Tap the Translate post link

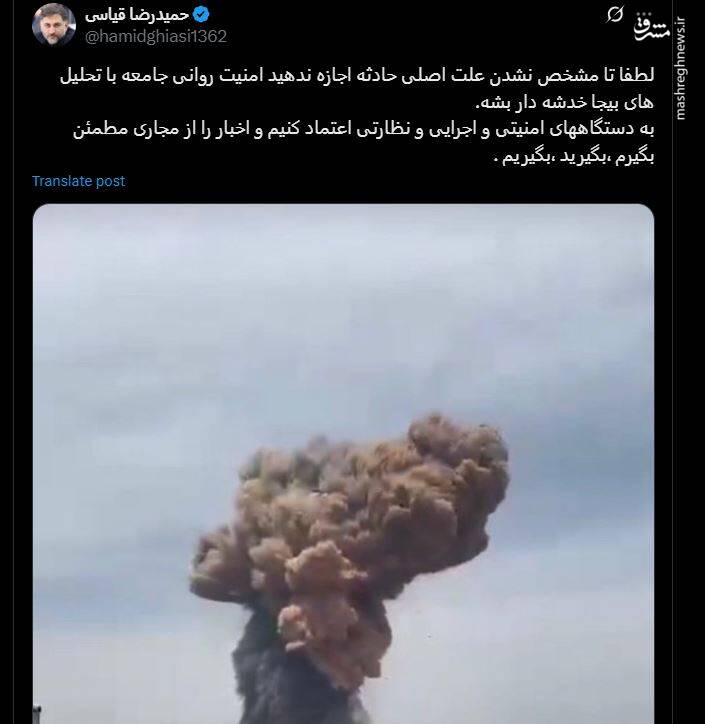[78, 181]
